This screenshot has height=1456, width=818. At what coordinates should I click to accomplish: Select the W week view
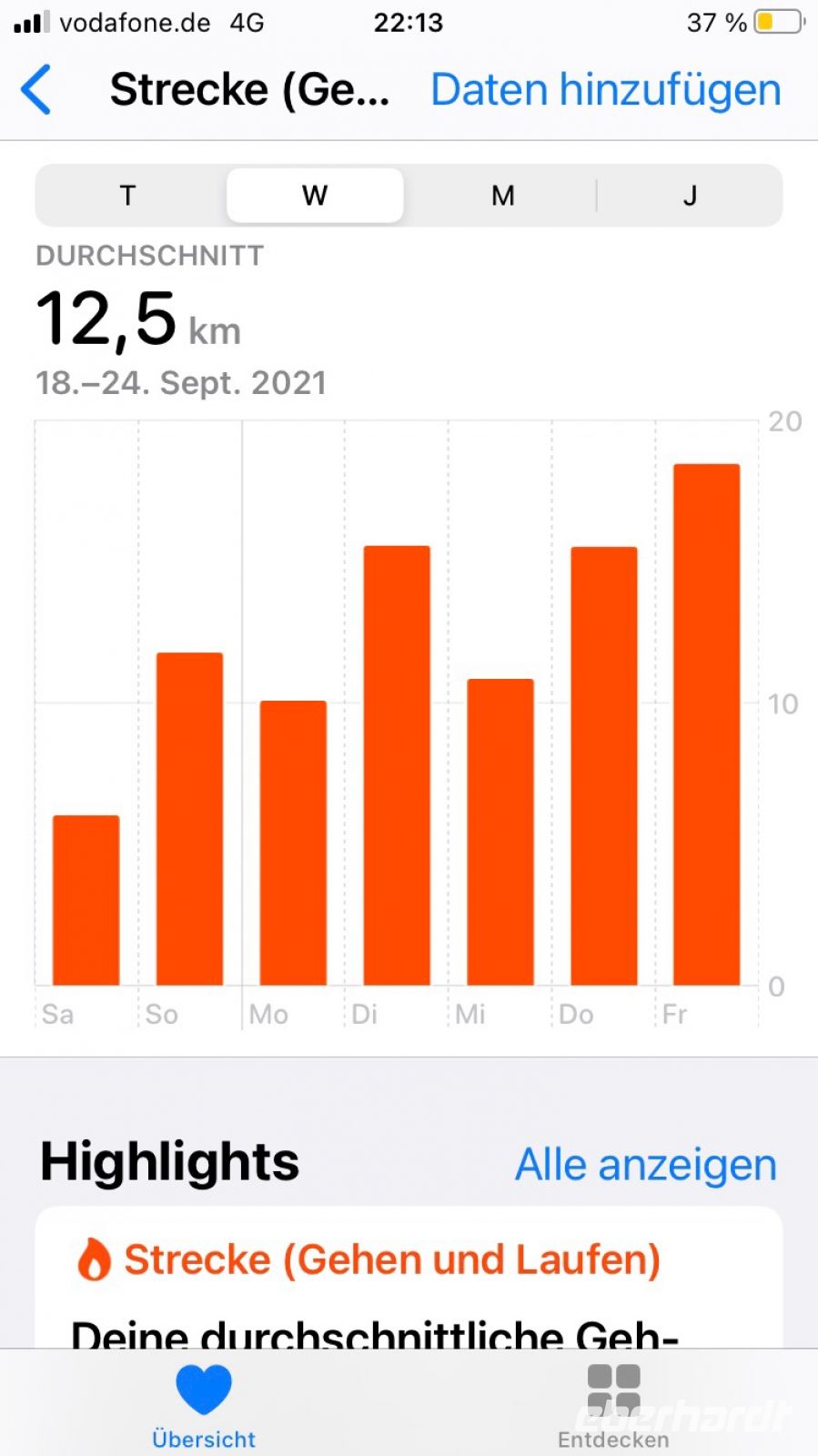[315, 196]
